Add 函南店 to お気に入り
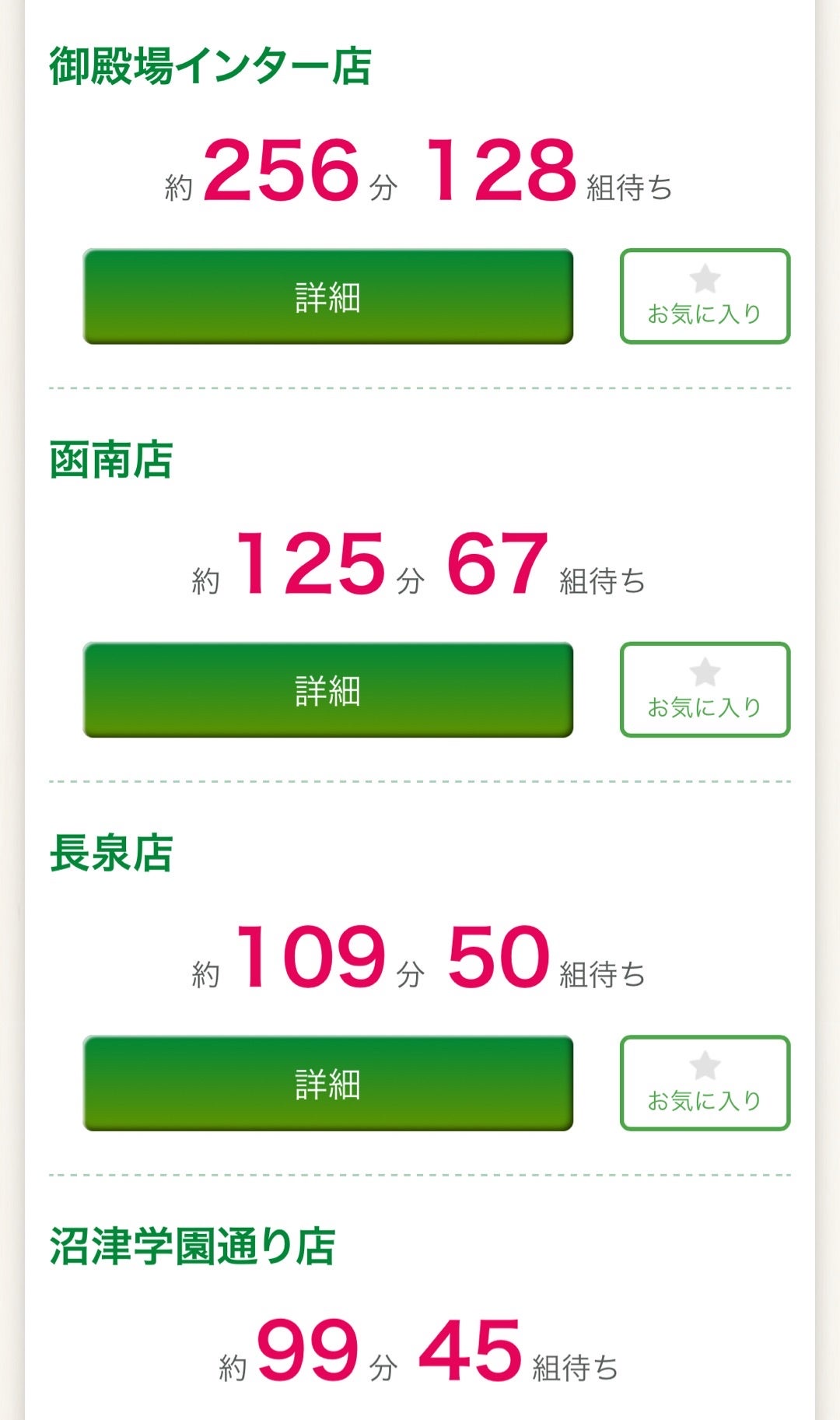This screenshot has height=1420, width=840. 705,690
